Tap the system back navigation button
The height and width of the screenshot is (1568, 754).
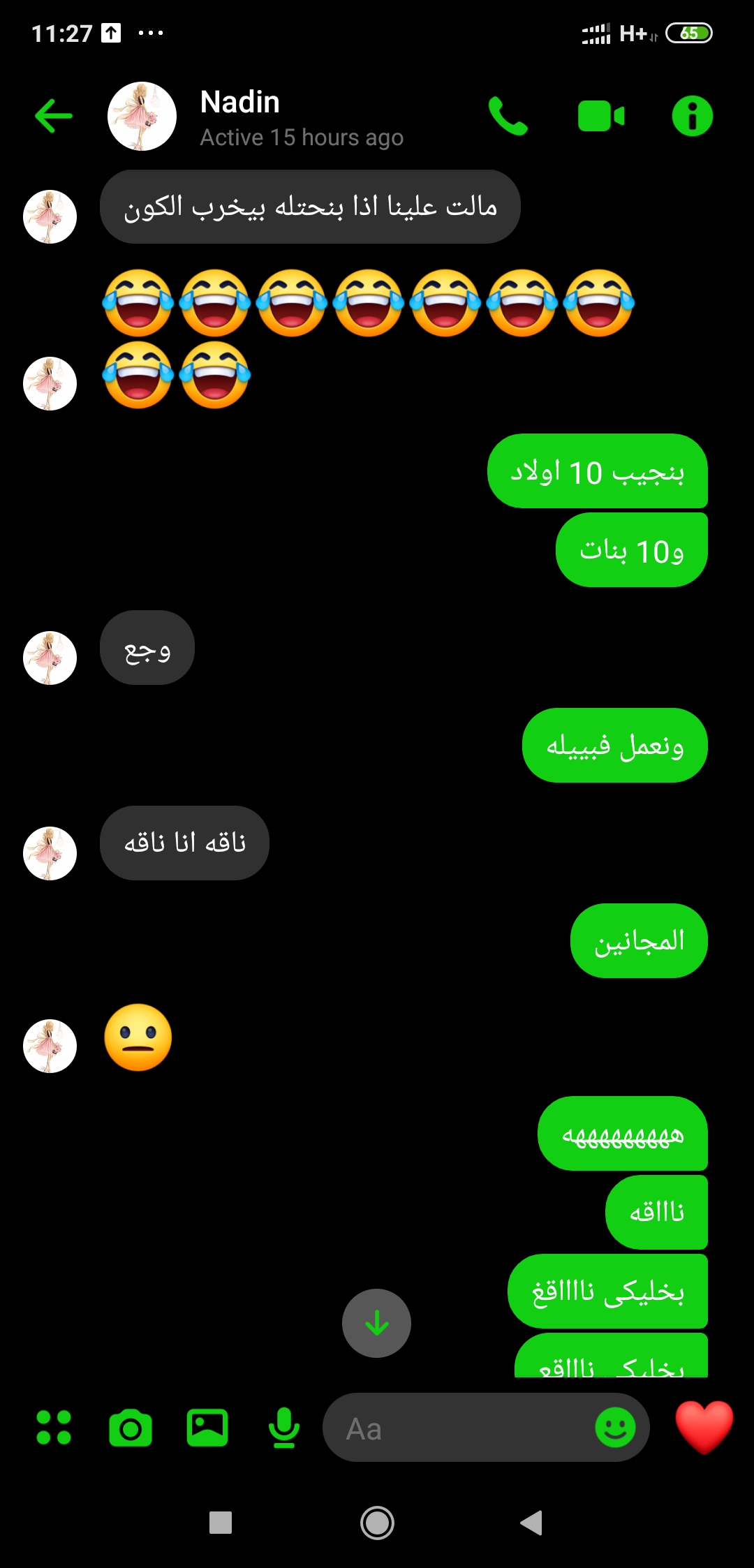point(531,1523)
